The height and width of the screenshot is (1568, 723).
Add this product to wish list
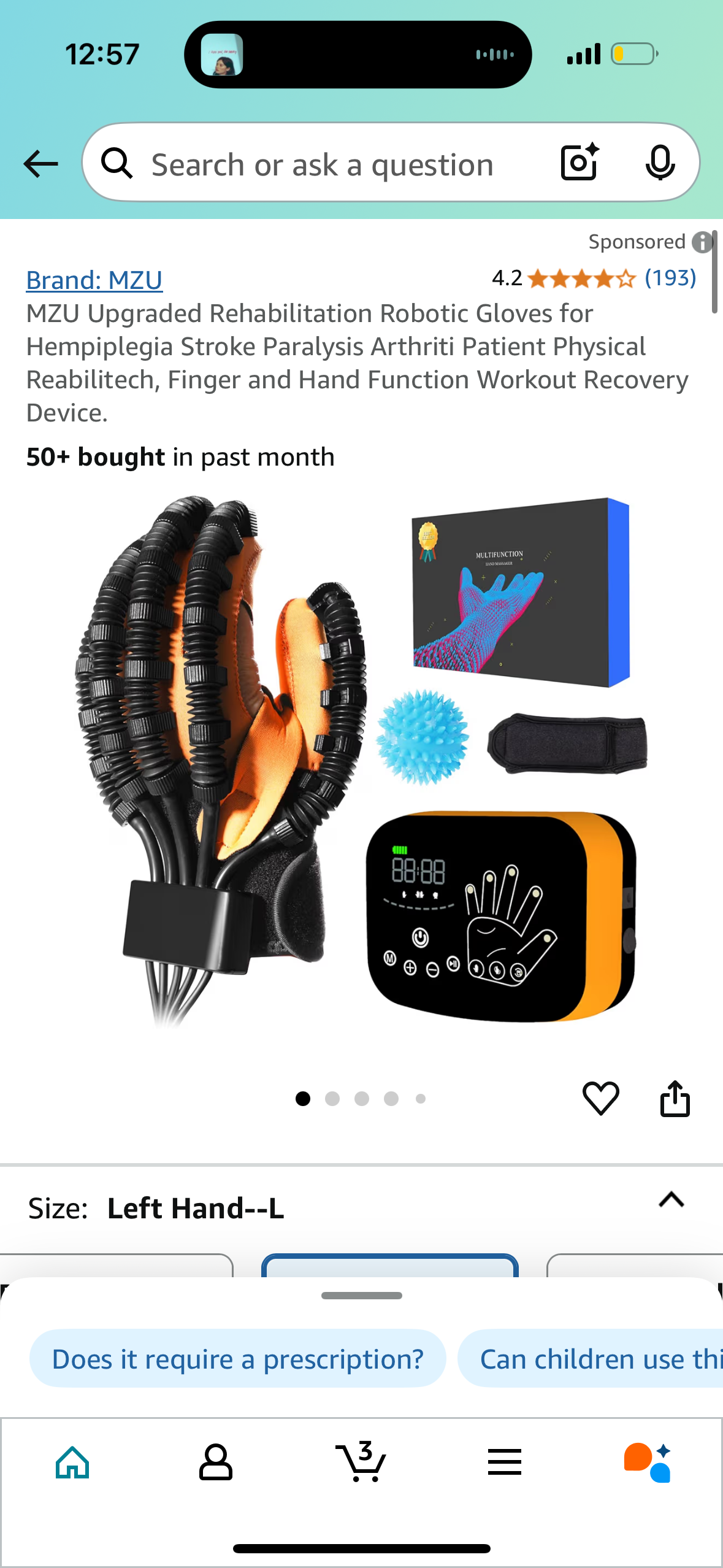pos(600,1098)
